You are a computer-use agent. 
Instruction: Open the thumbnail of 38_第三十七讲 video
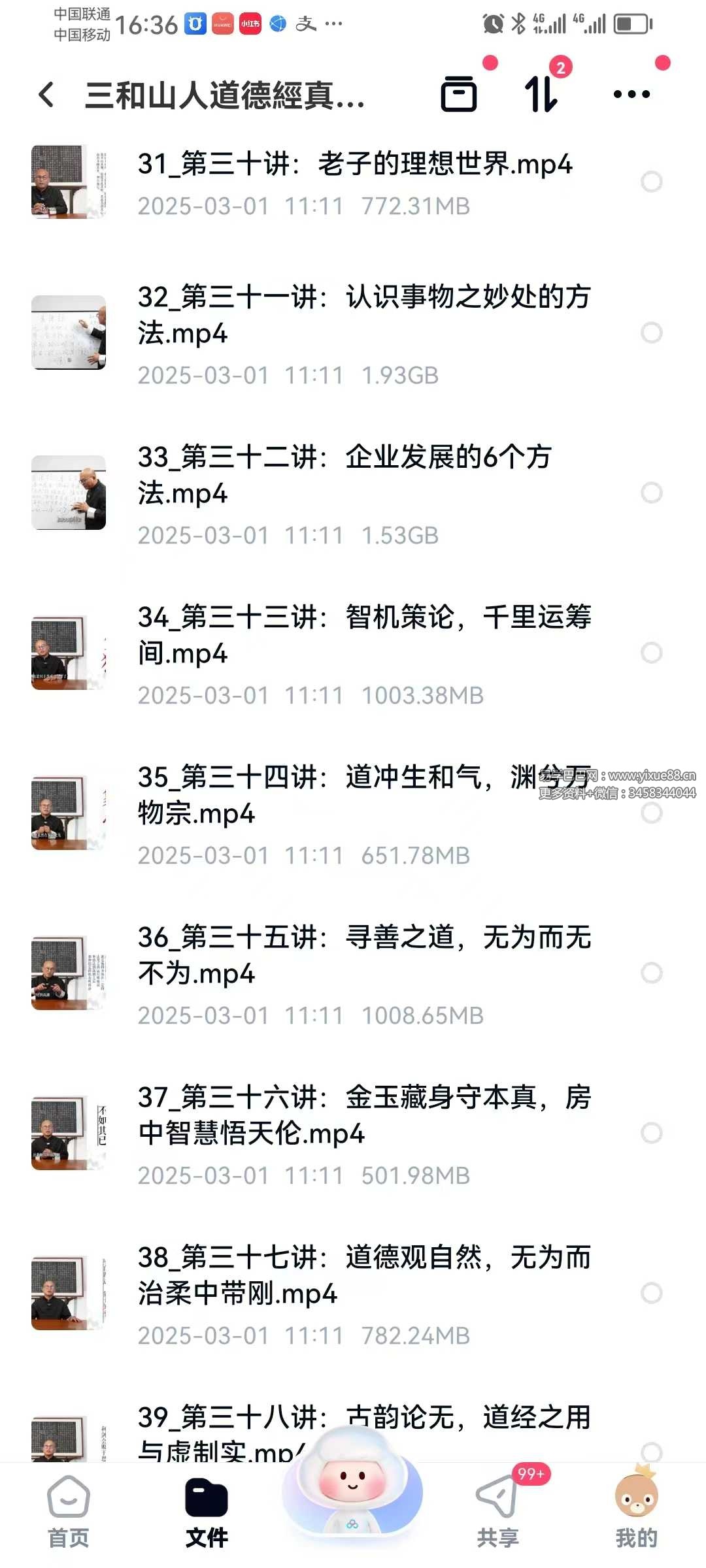(69, 1293)
